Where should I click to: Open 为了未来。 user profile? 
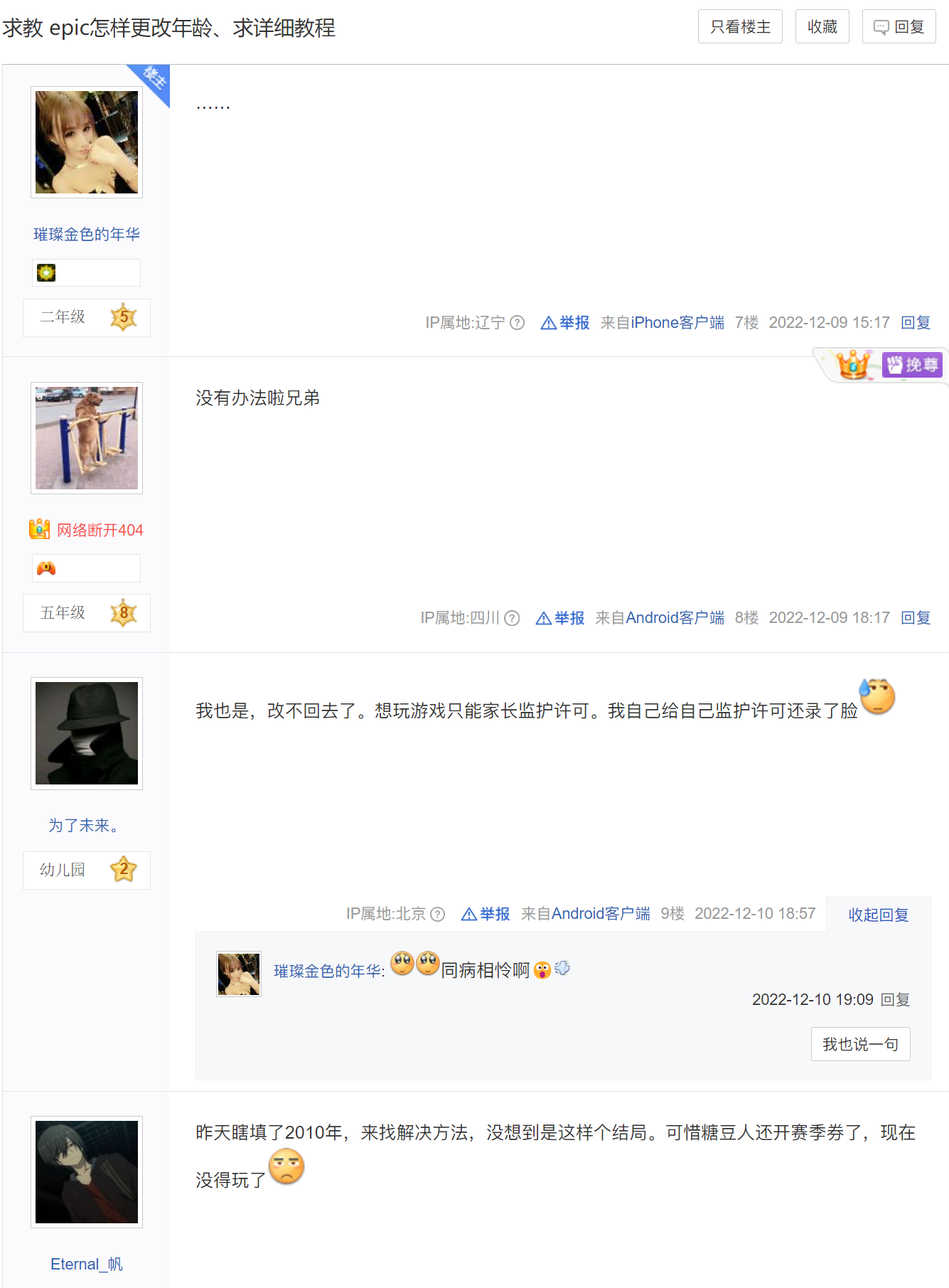pos(84,825)
